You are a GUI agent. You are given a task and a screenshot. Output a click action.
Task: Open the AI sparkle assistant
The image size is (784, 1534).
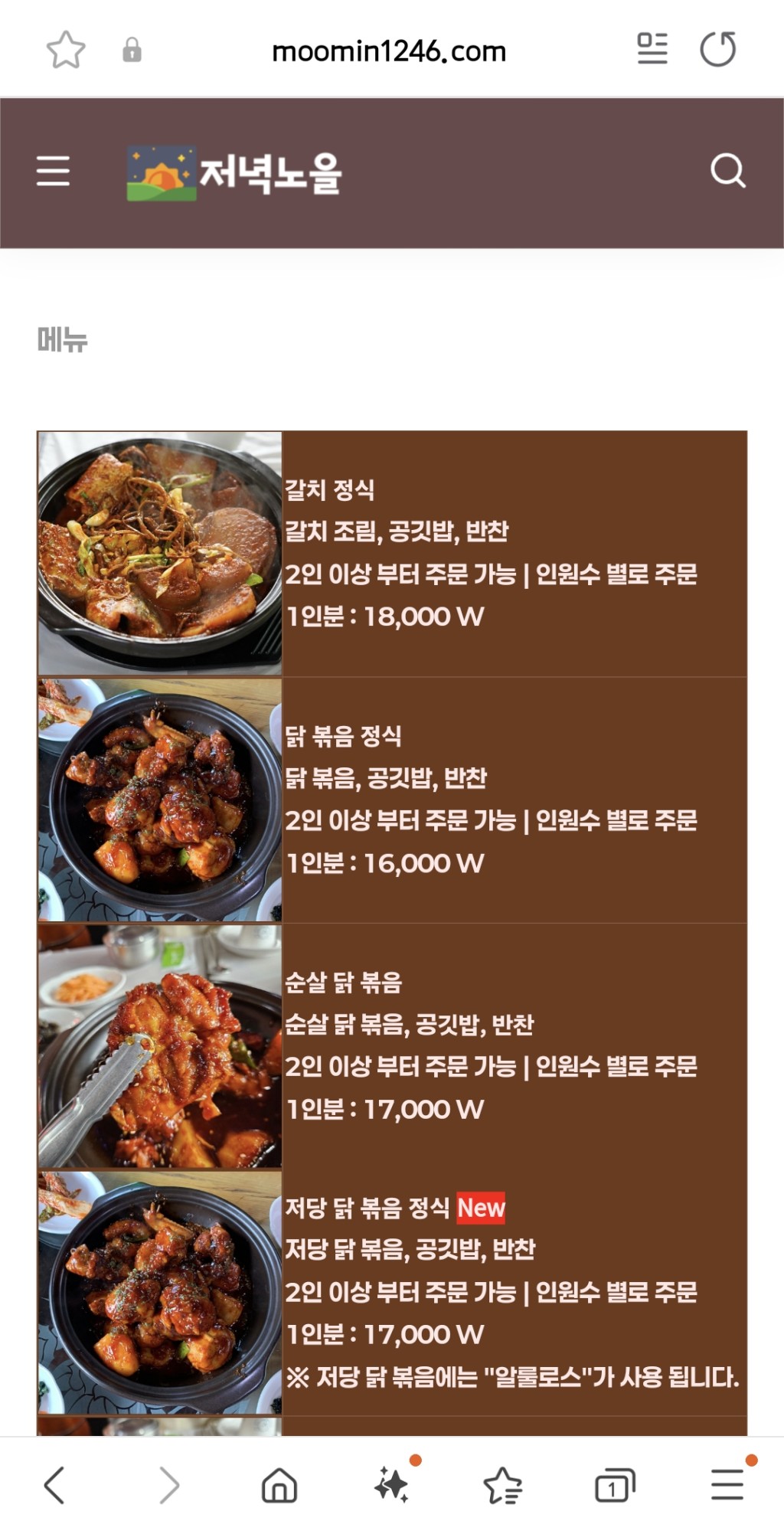coord(392,1485)
